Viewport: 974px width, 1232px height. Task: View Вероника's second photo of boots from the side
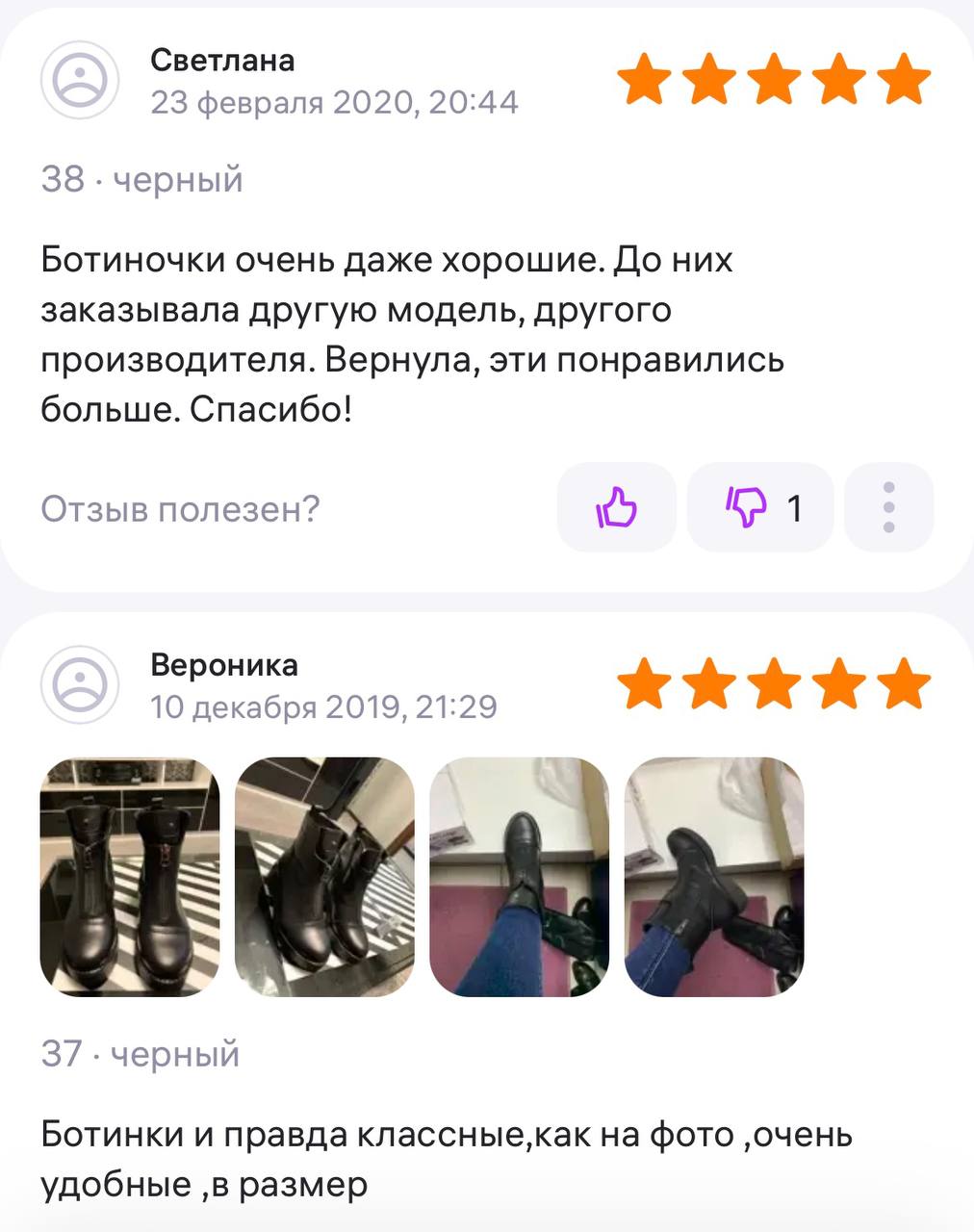pos(324,877)
